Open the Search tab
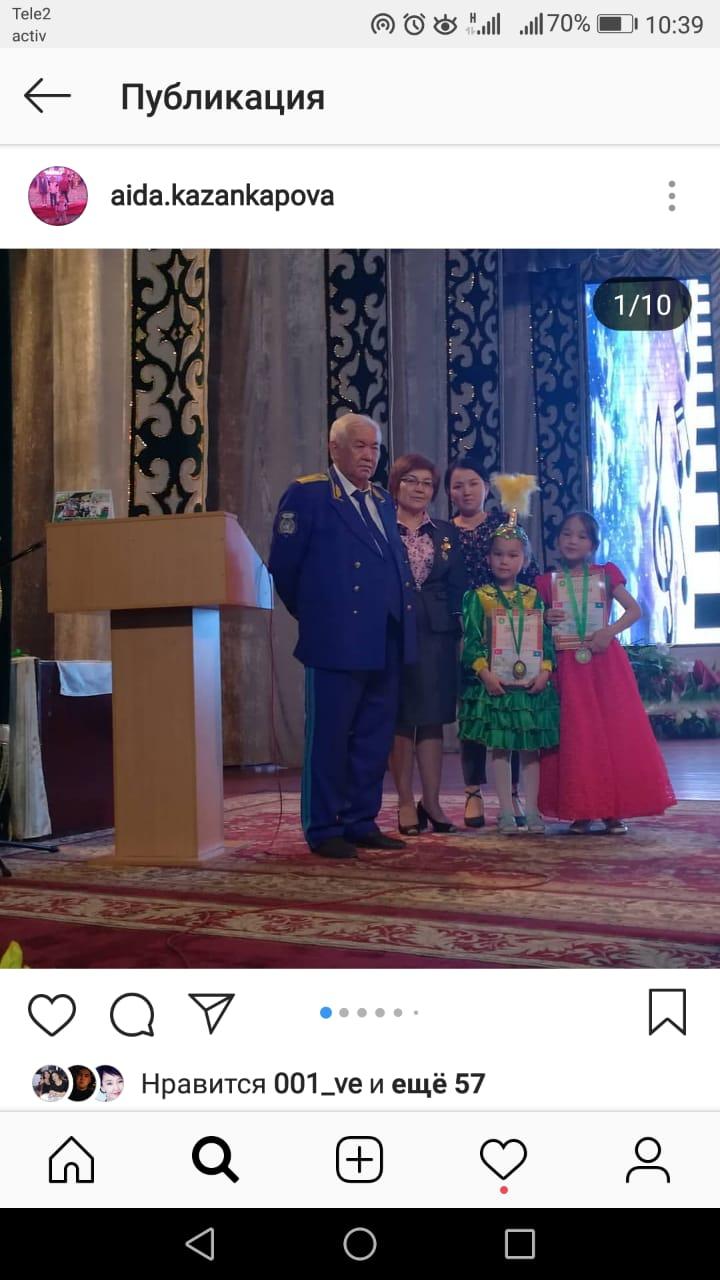The image size is (720, 1280). (x=215, y=1160)
